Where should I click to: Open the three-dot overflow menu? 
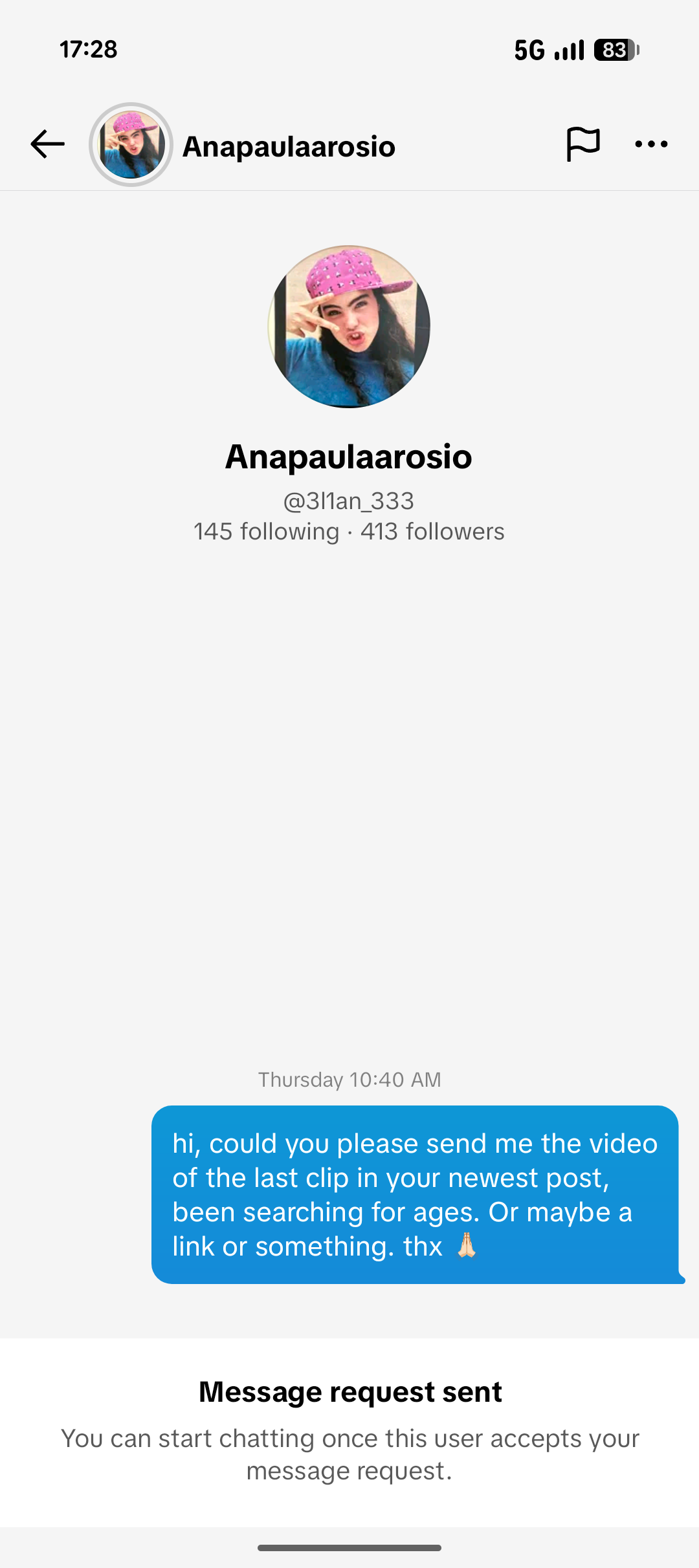[x=651, y=144]
